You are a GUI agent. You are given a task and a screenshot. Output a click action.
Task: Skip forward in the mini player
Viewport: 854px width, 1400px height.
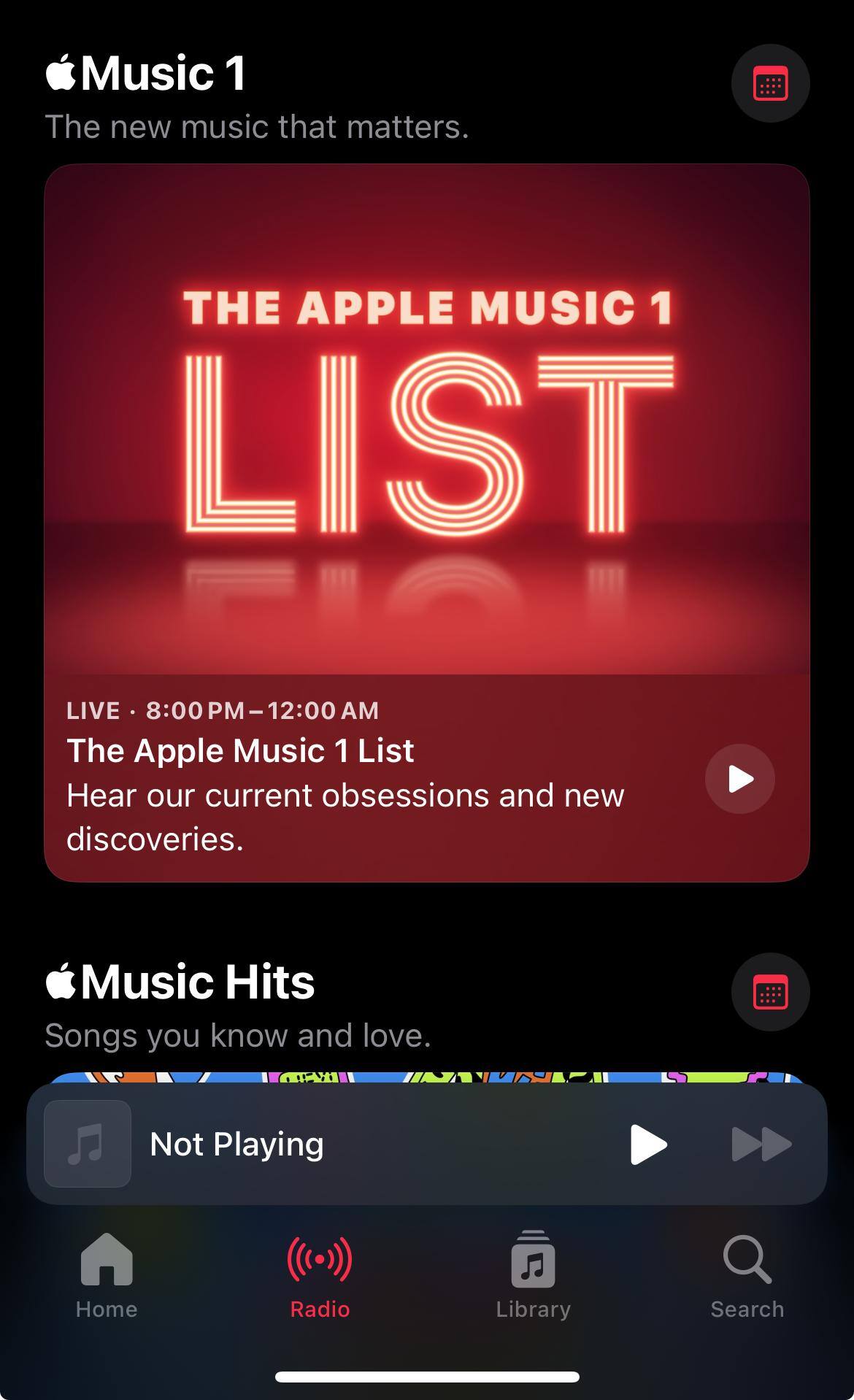click(761, 1144)
